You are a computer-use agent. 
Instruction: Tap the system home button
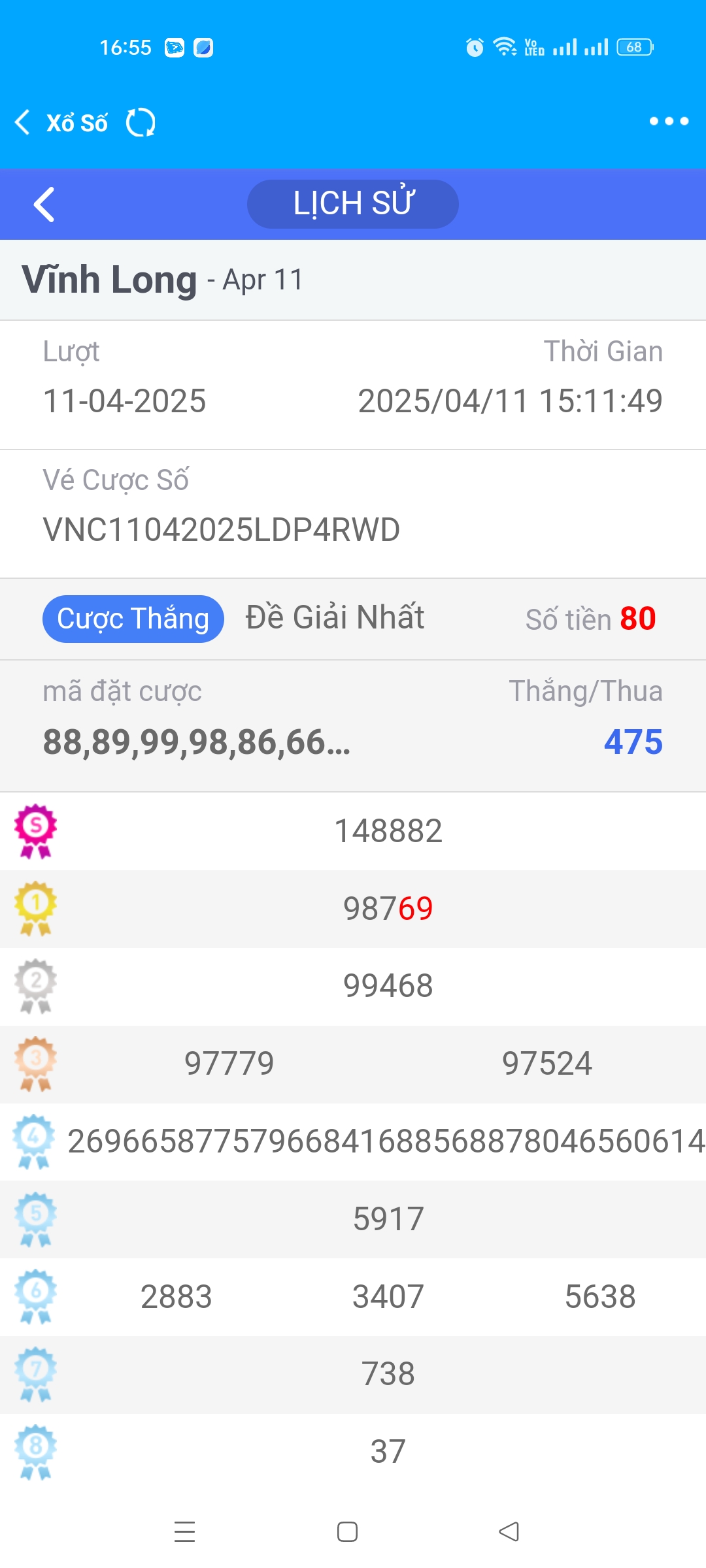tap(347, 1531)
